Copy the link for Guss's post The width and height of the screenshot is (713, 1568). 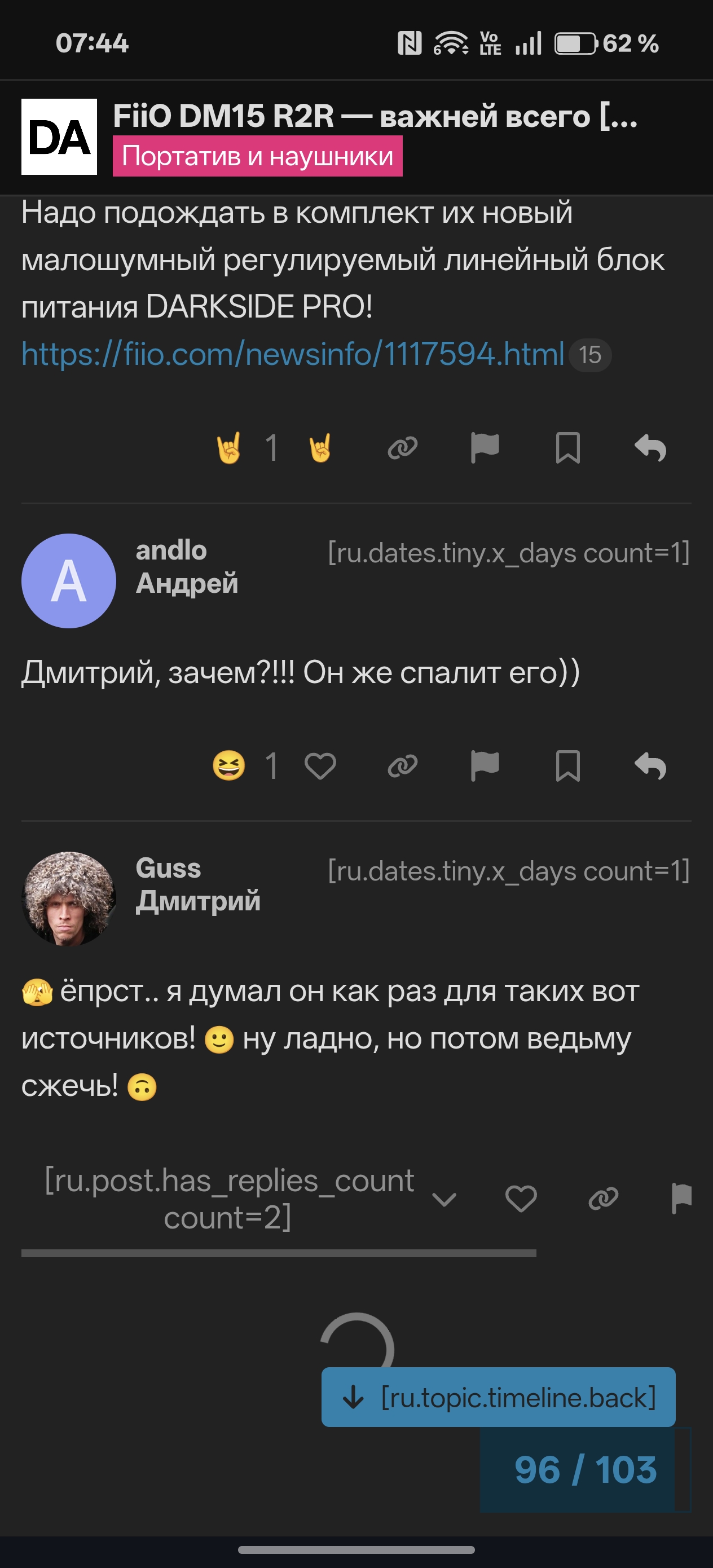[603, 1199]
